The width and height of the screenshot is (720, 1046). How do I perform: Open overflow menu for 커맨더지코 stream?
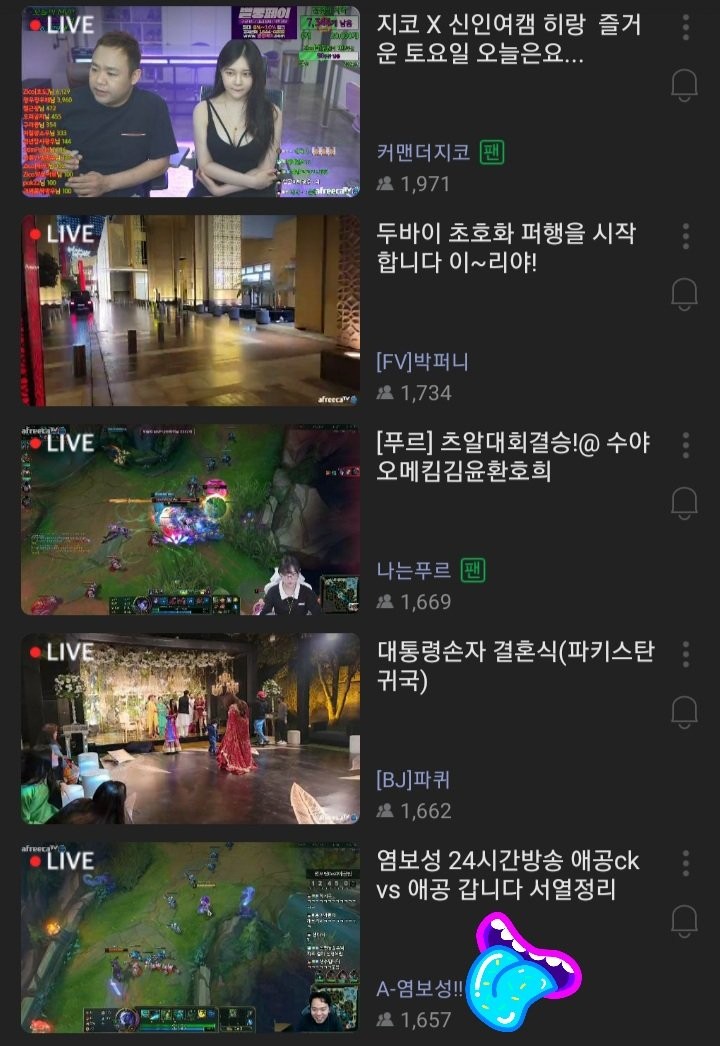click(x=685, y=28)
